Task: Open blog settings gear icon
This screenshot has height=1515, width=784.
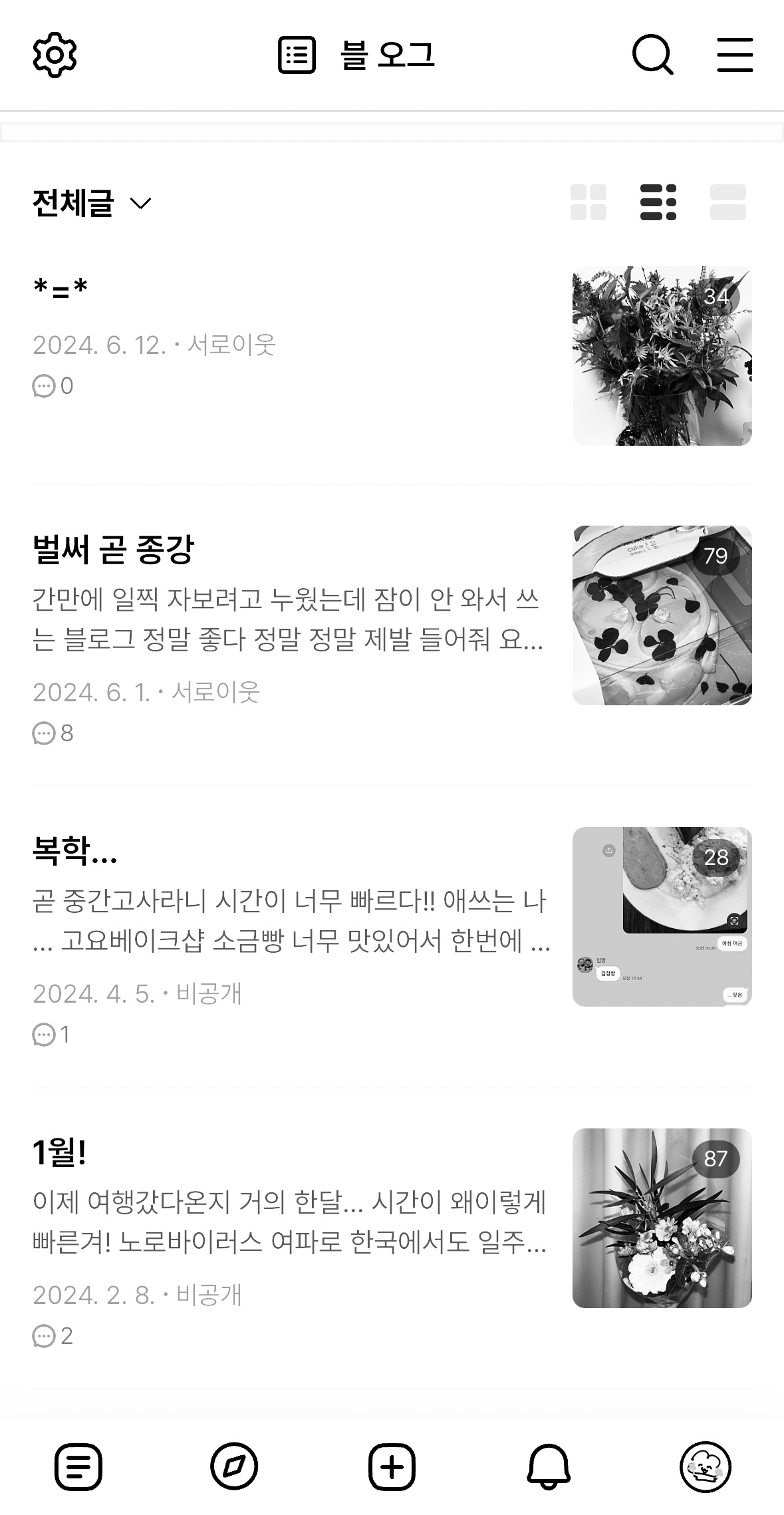Action: coord(55,55)
